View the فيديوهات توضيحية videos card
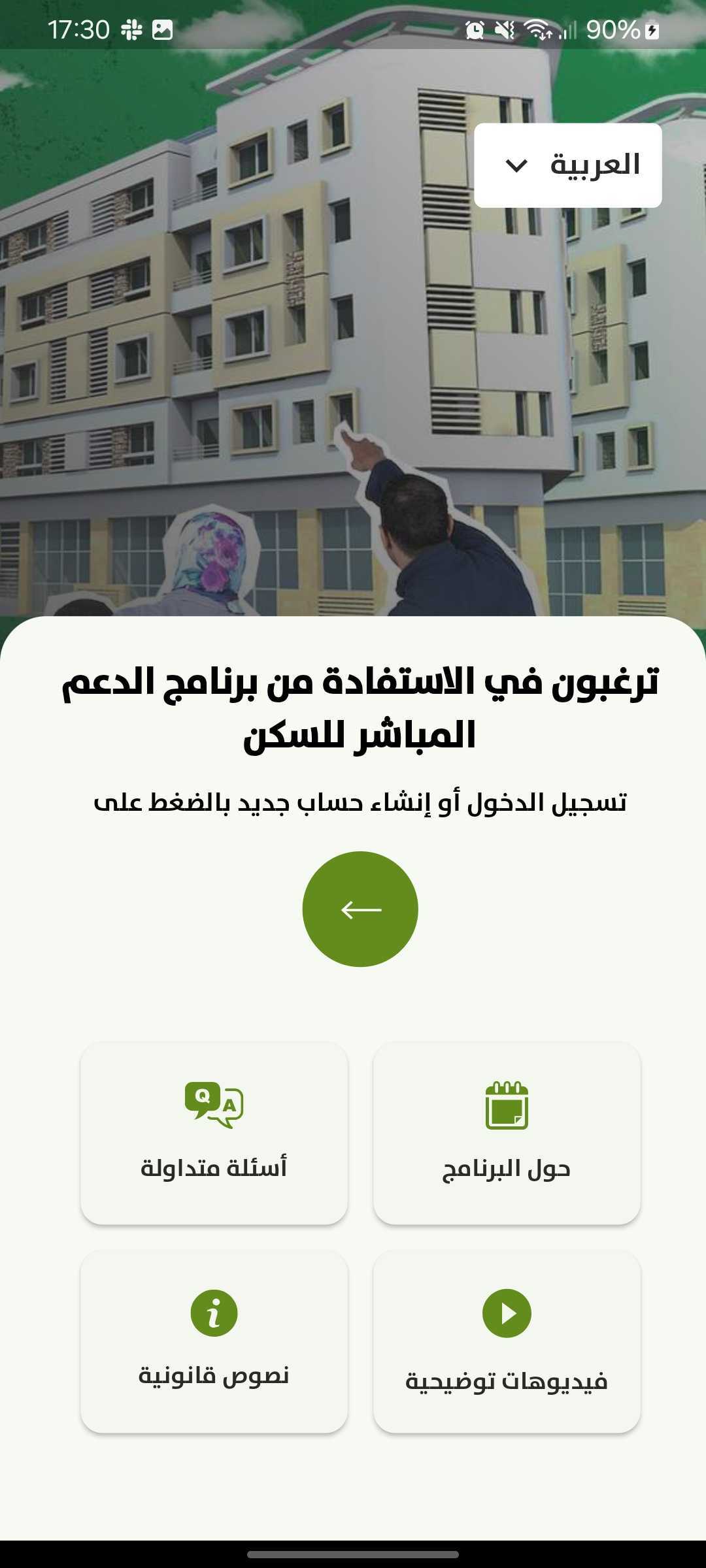This screenshot has height=1568, width=706. tap(507, 1341)
